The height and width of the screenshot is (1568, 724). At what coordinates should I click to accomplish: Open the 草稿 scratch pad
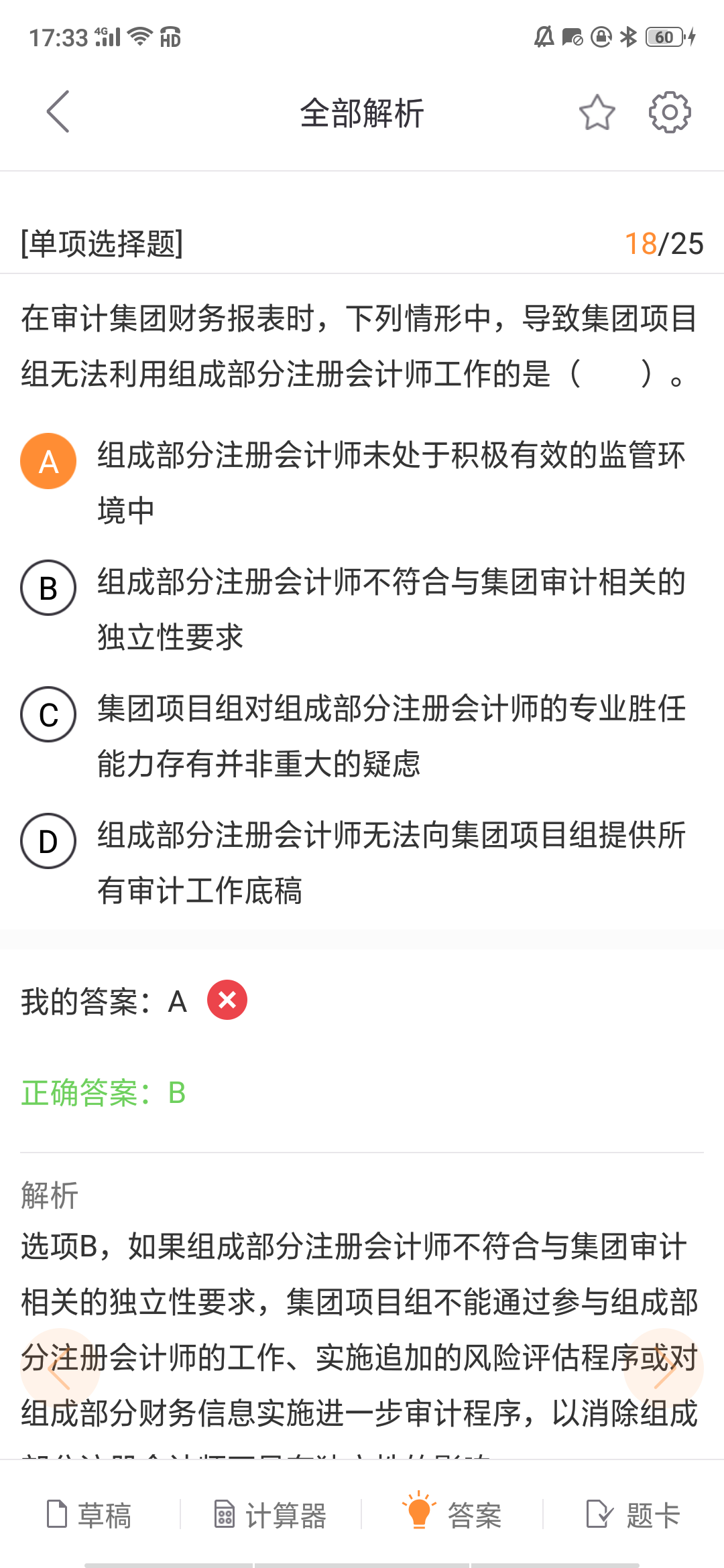(89, 1514)
